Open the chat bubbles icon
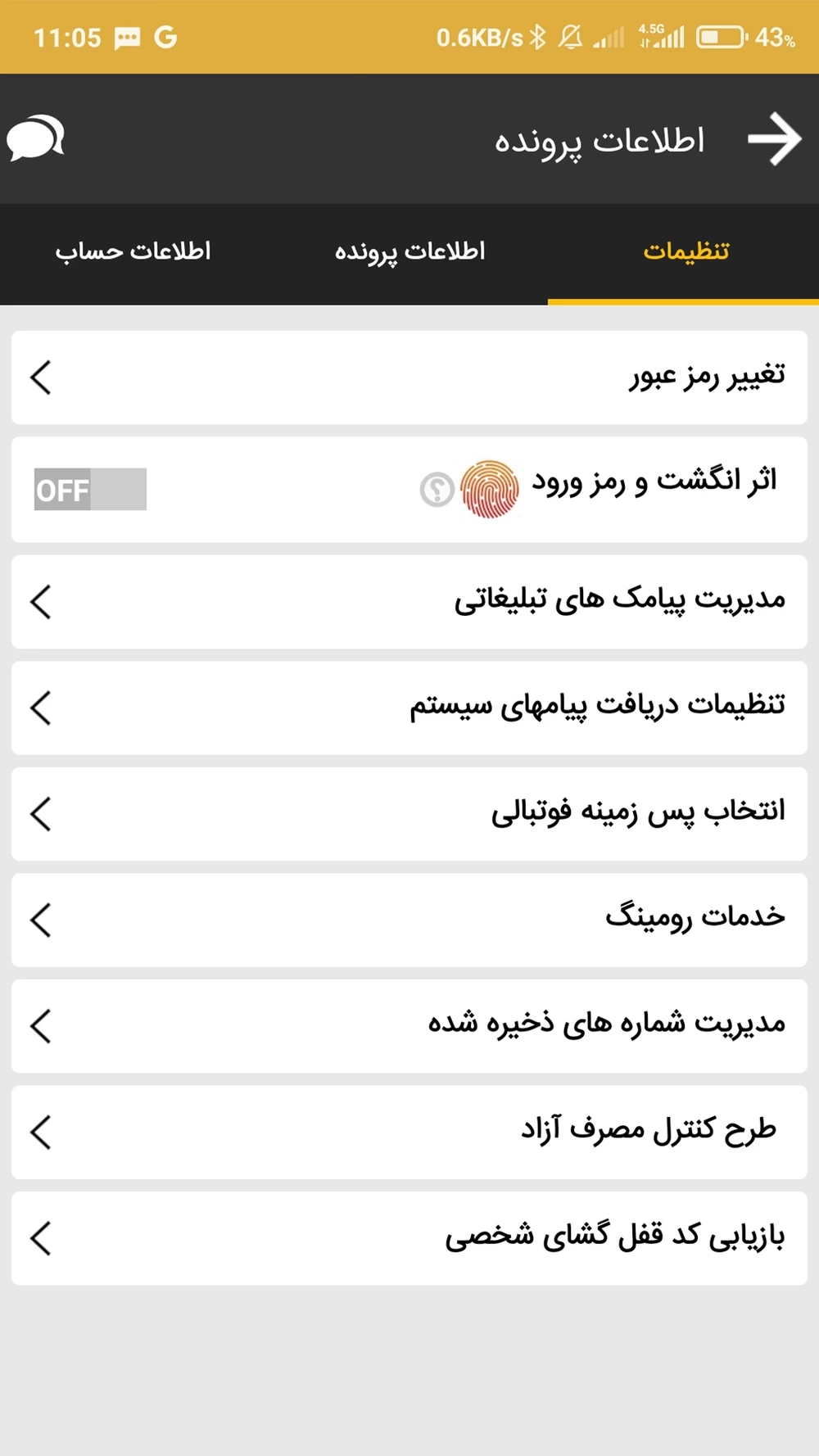The image size is (819, 1456). (36, 138)
